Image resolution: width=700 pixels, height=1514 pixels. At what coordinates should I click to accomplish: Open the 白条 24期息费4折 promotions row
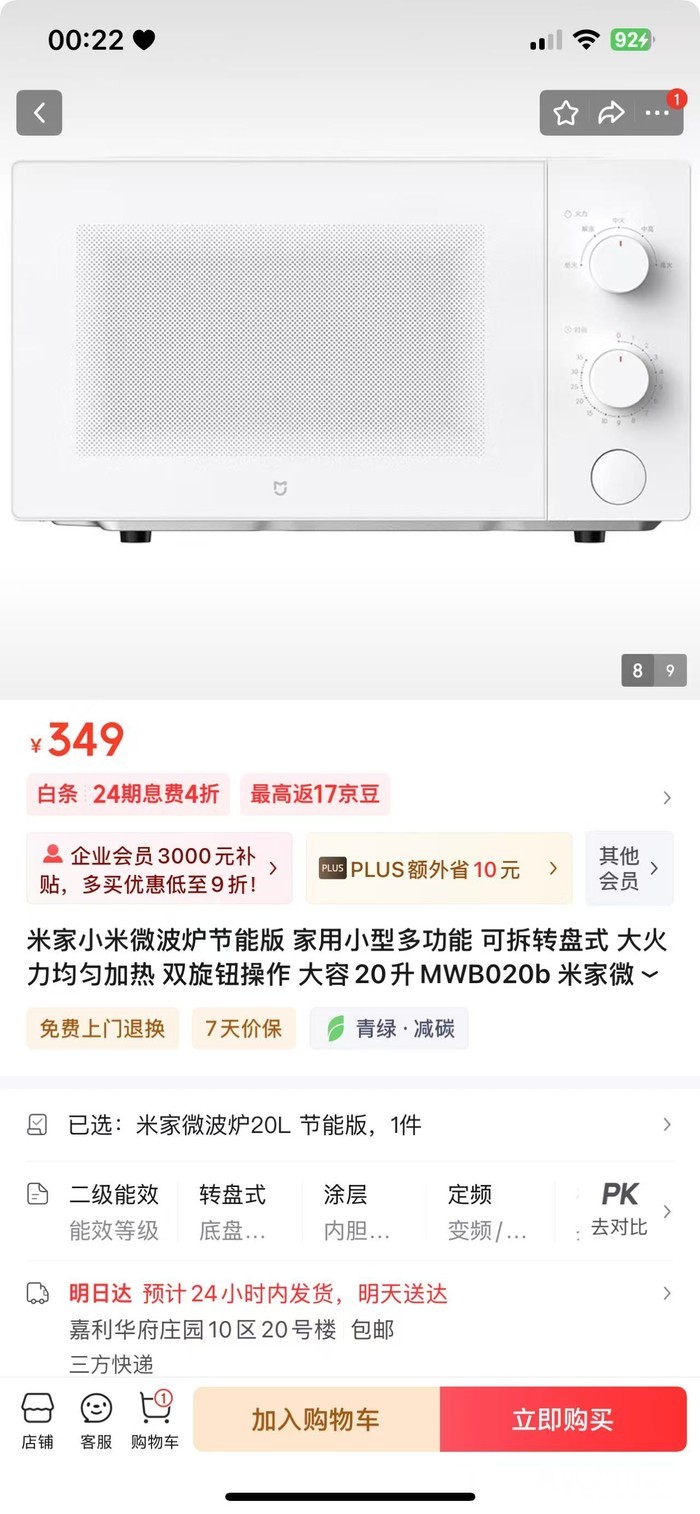350,795
